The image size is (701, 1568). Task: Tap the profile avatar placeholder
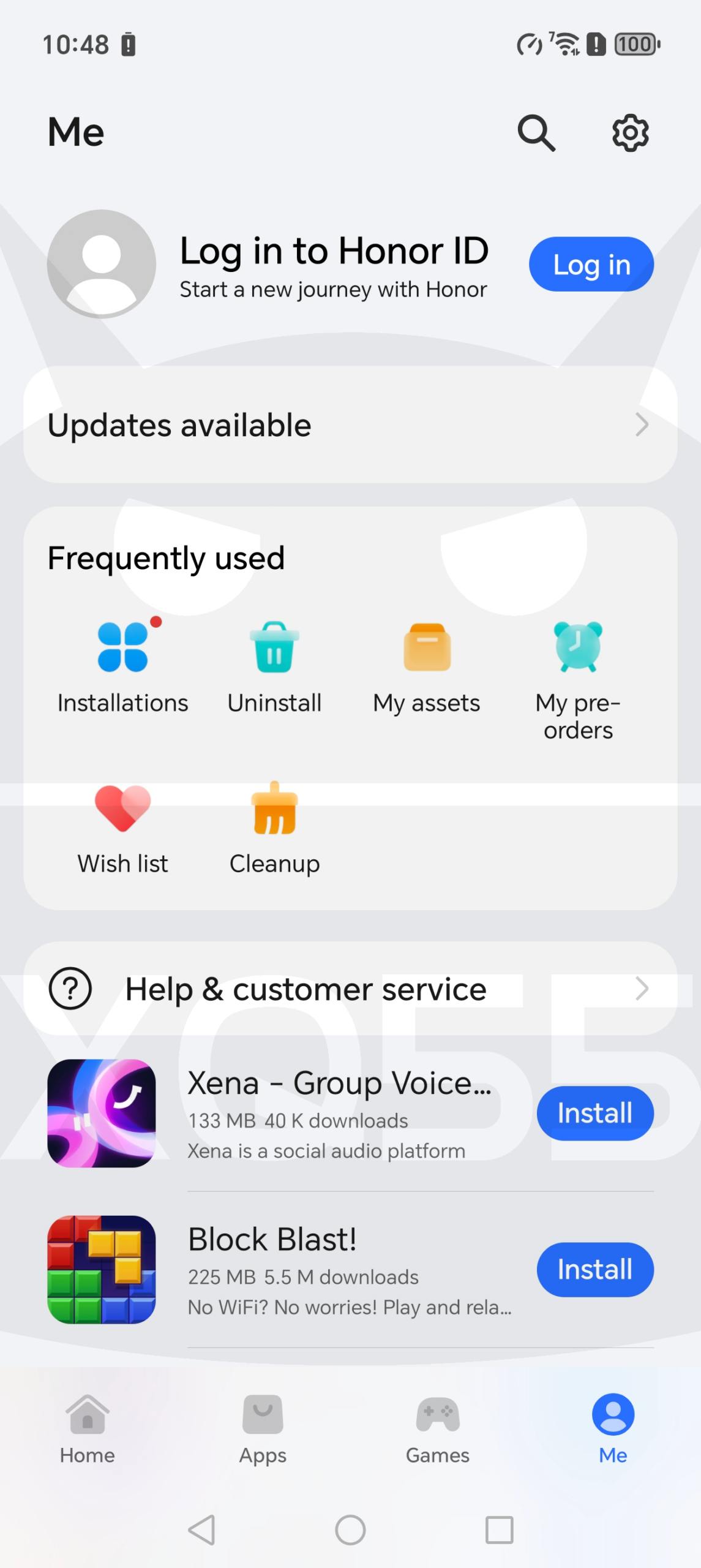point(102,264)
